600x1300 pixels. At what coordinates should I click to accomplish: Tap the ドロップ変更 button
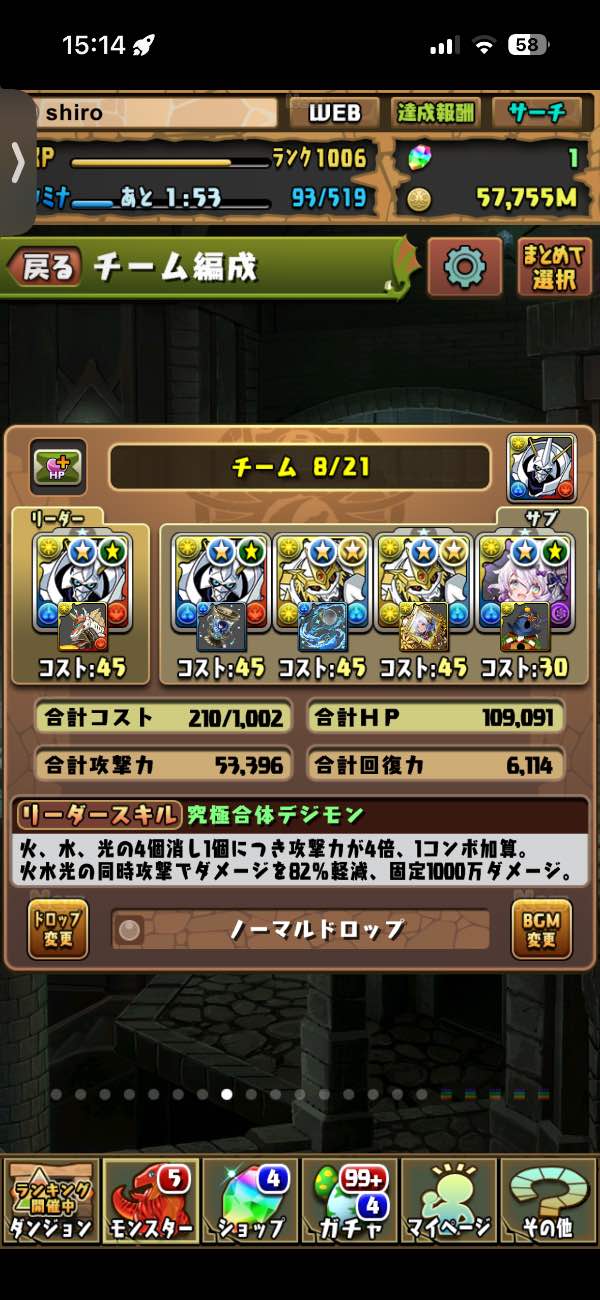58,929
